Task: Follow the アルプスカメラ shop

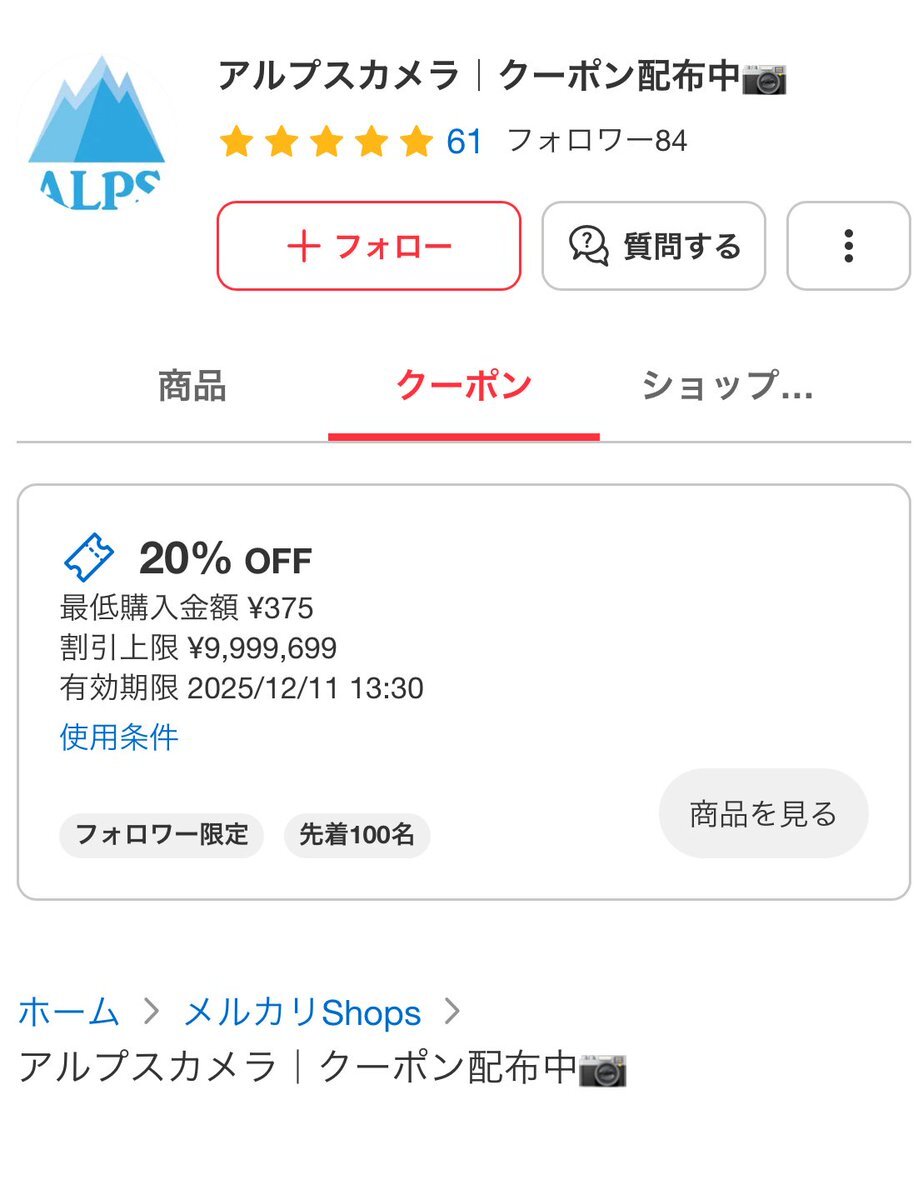Action: (368, 246)
